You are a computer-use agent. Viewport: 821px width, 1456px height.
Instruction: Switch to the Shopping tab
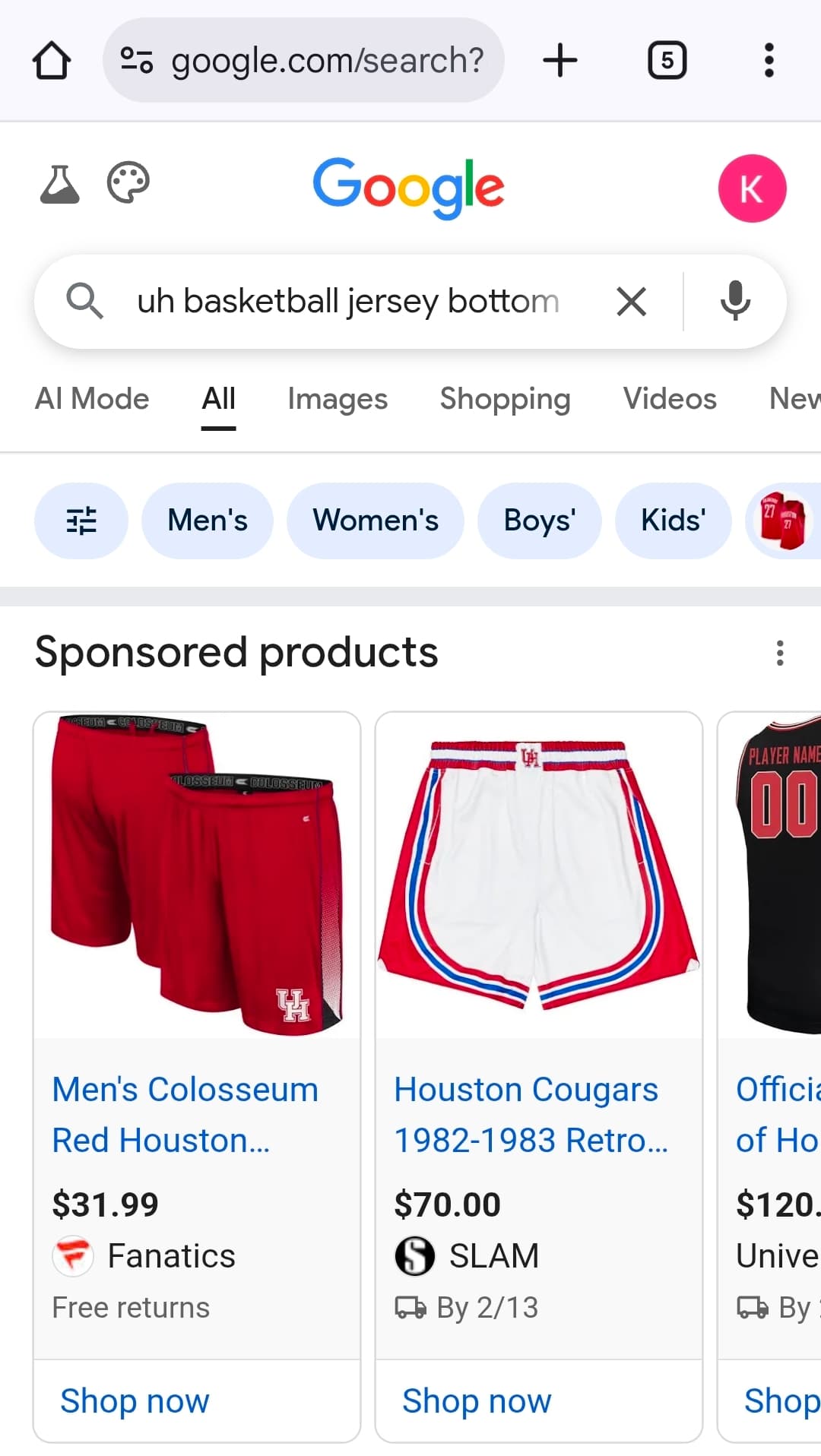[505, 399]
